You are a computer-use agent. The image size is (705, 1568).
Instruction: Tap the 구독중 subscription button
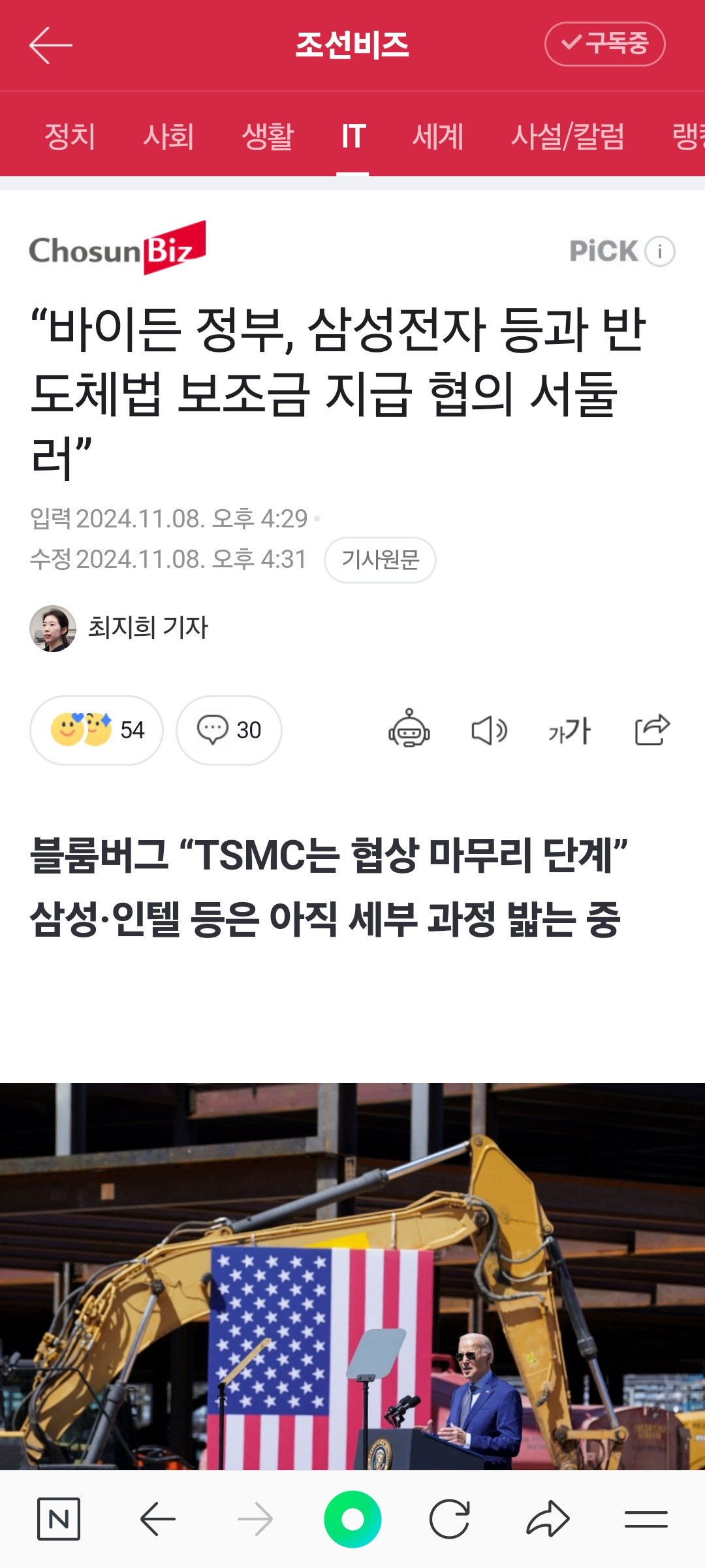click(604, 44)
